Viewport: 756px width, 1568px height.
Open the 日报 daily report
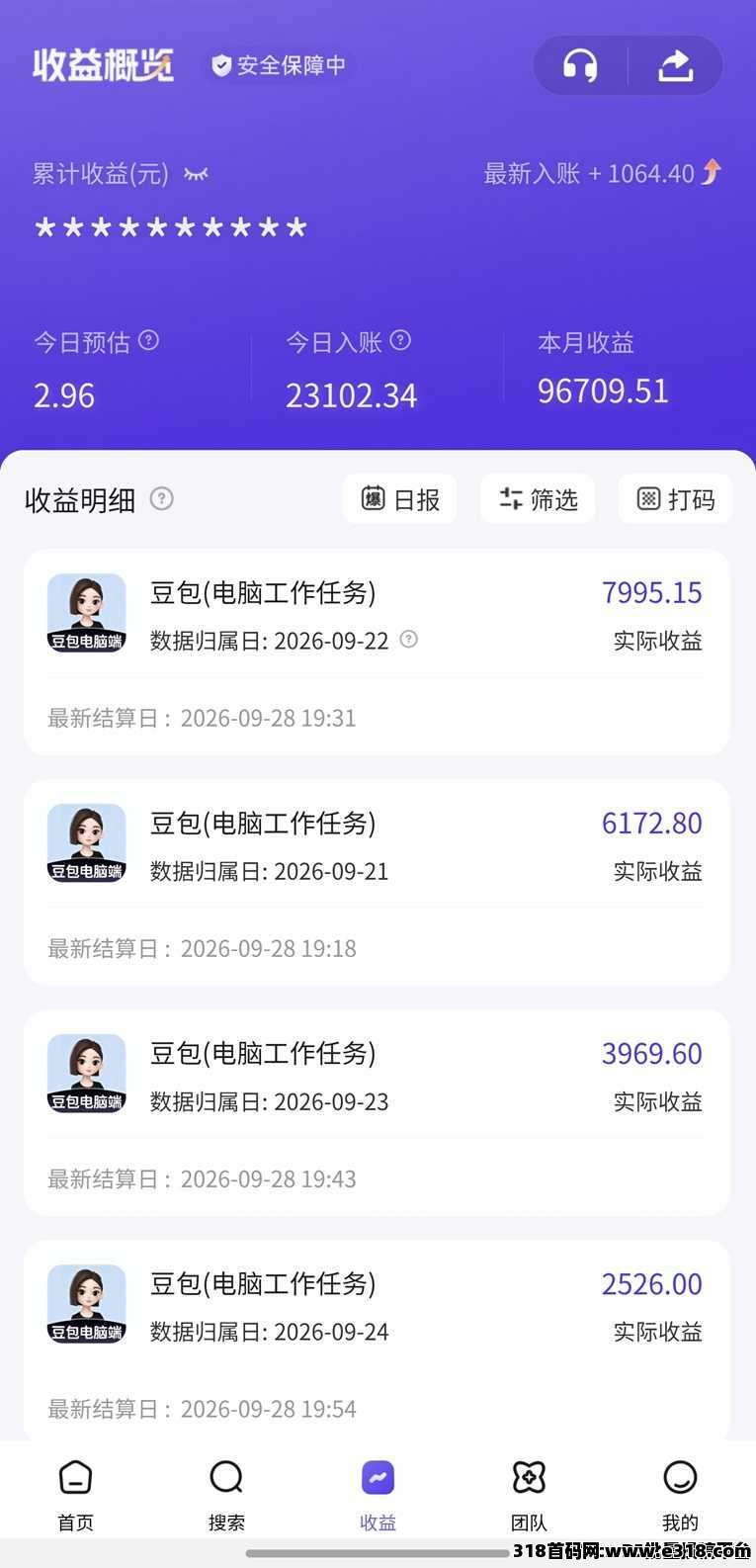click(x=400, y=498)
